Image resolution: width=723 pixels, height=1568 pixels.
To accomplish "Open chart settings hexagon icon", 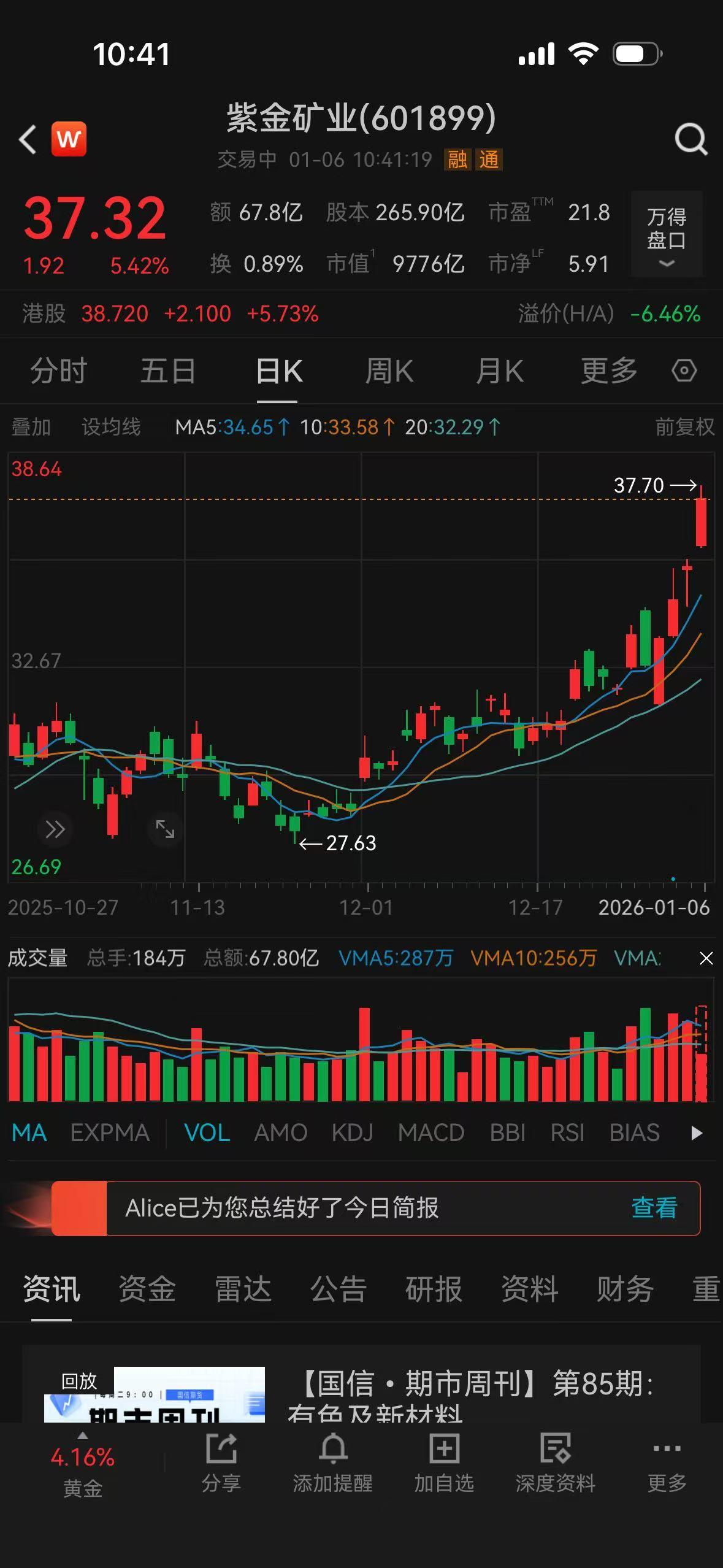I will tap(684, 371).
